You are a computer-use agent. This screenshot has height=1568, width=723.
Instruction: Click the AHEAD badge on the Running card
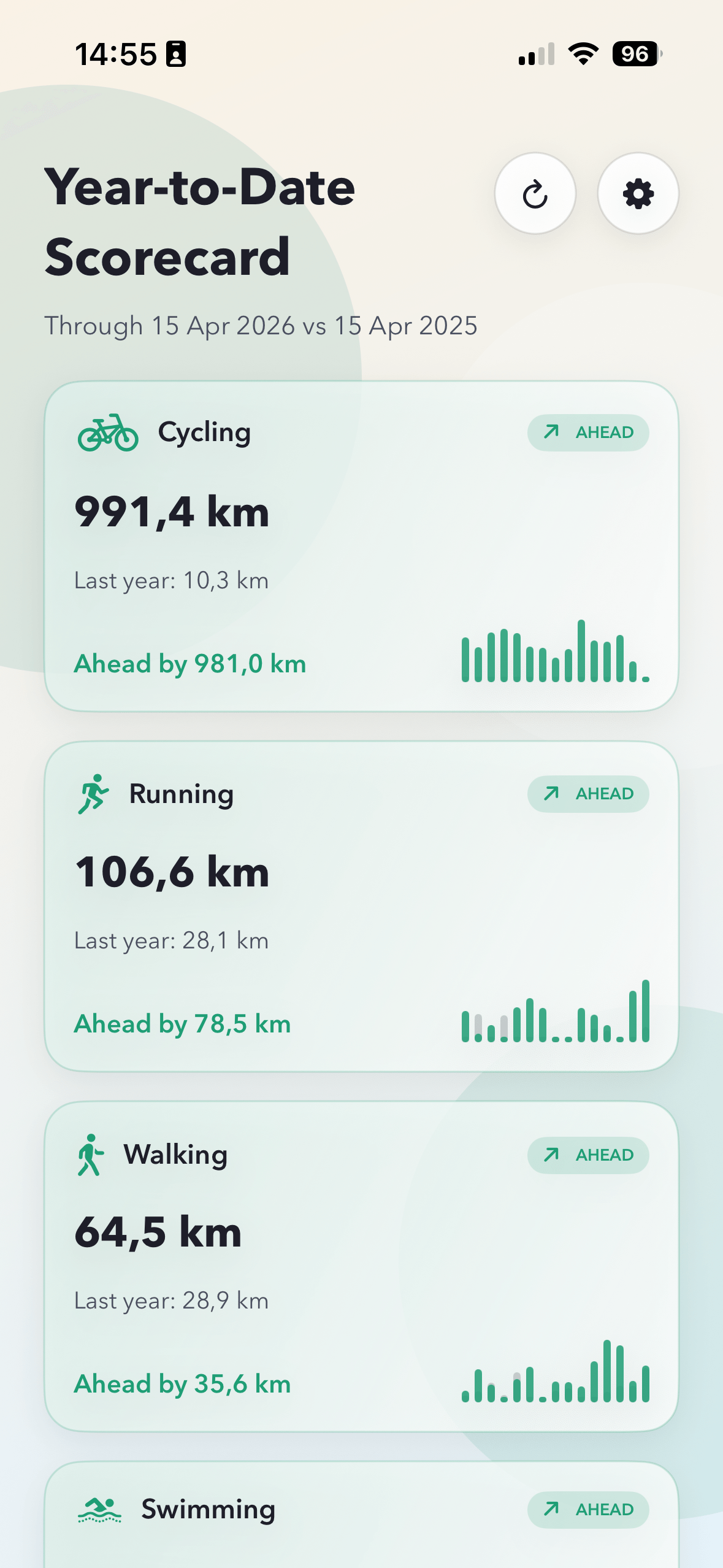click(x=587, y=793)
